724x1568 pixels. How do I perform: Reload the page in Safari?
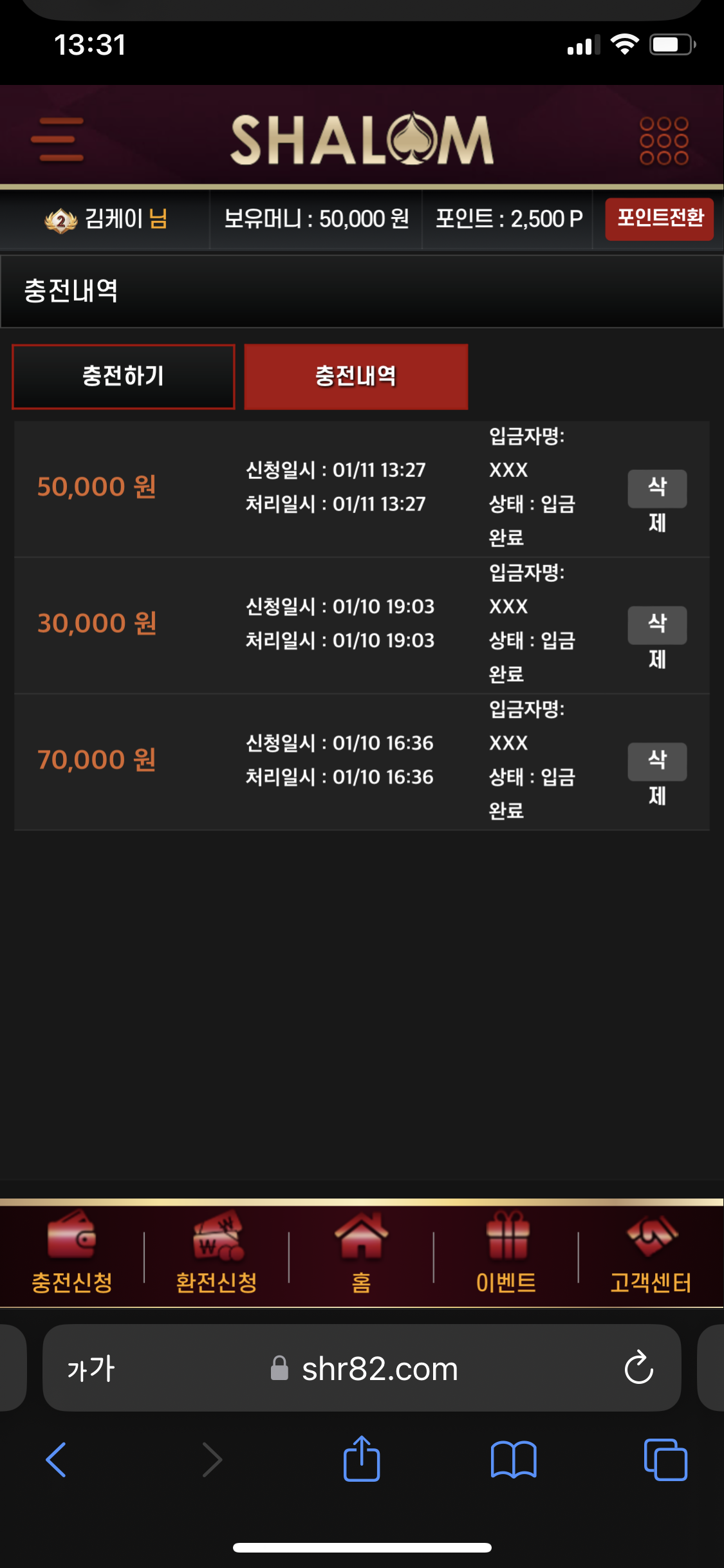click(x=638, y=1368)
